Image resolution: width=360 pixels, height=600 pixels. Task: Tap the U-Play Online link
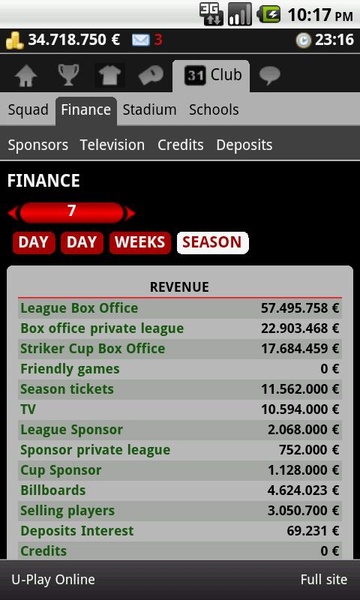[x=53, y=579]
